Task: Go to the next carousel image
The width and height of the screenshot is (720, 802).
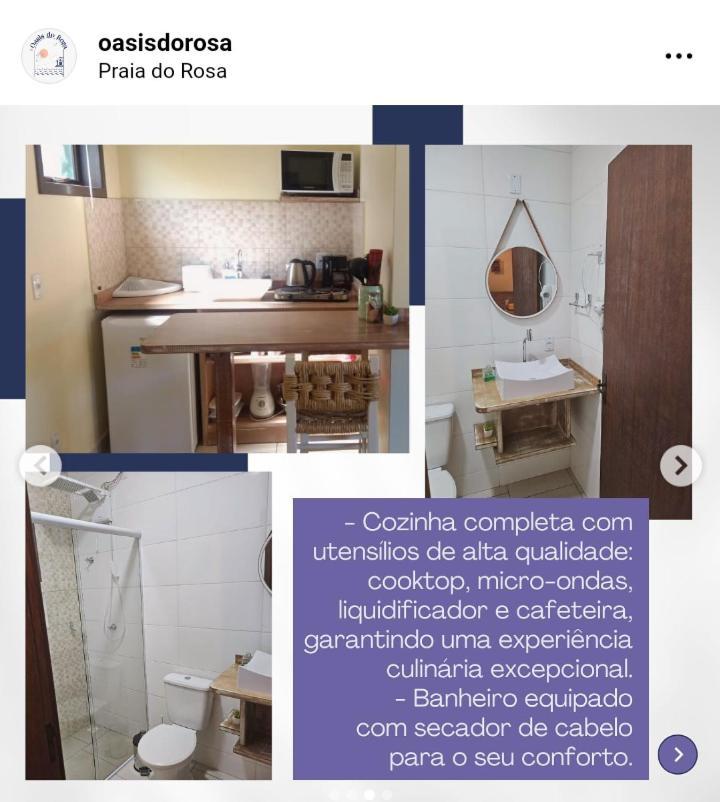Action: point(680,465)
